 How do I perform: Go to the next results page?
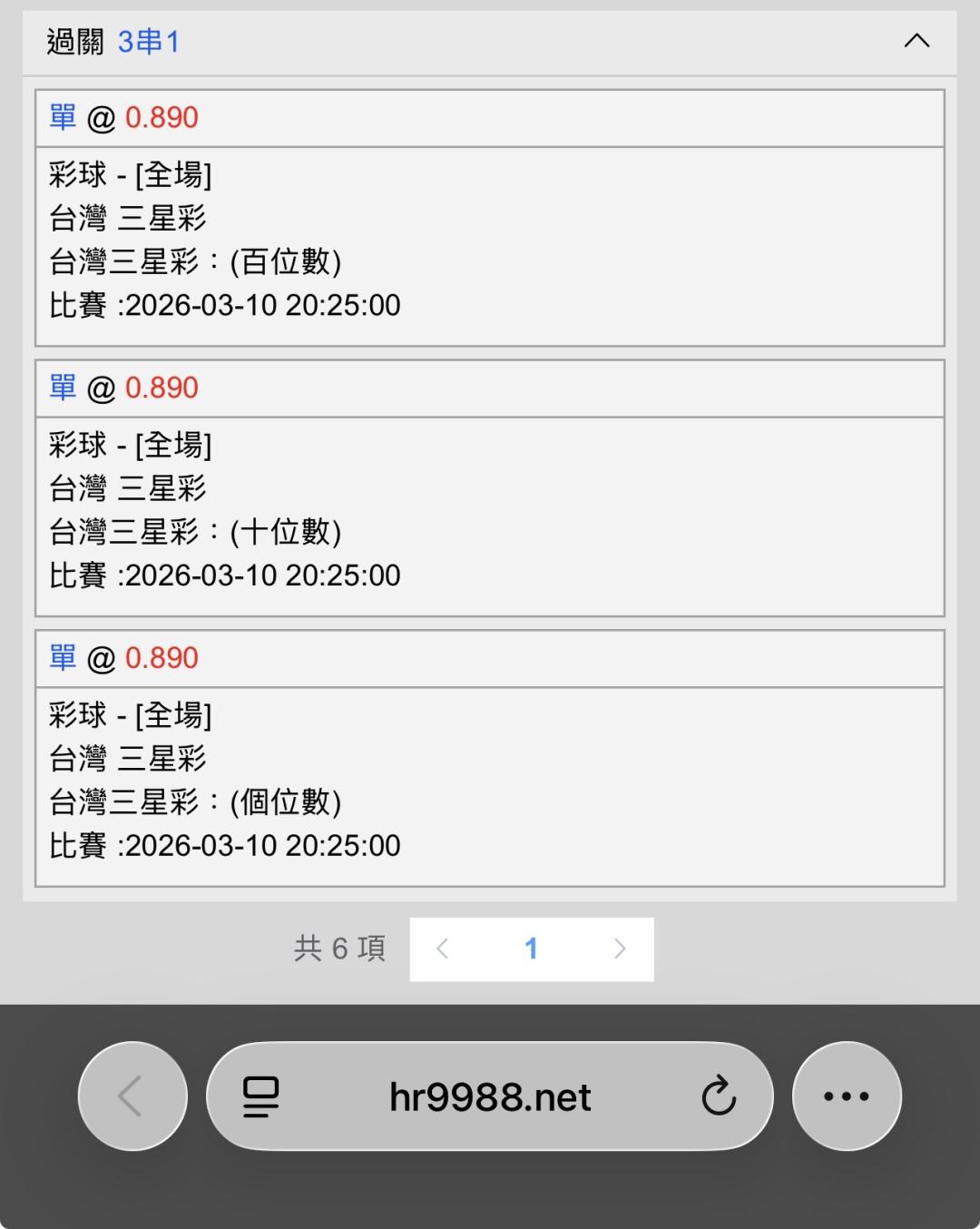point(620,949)
